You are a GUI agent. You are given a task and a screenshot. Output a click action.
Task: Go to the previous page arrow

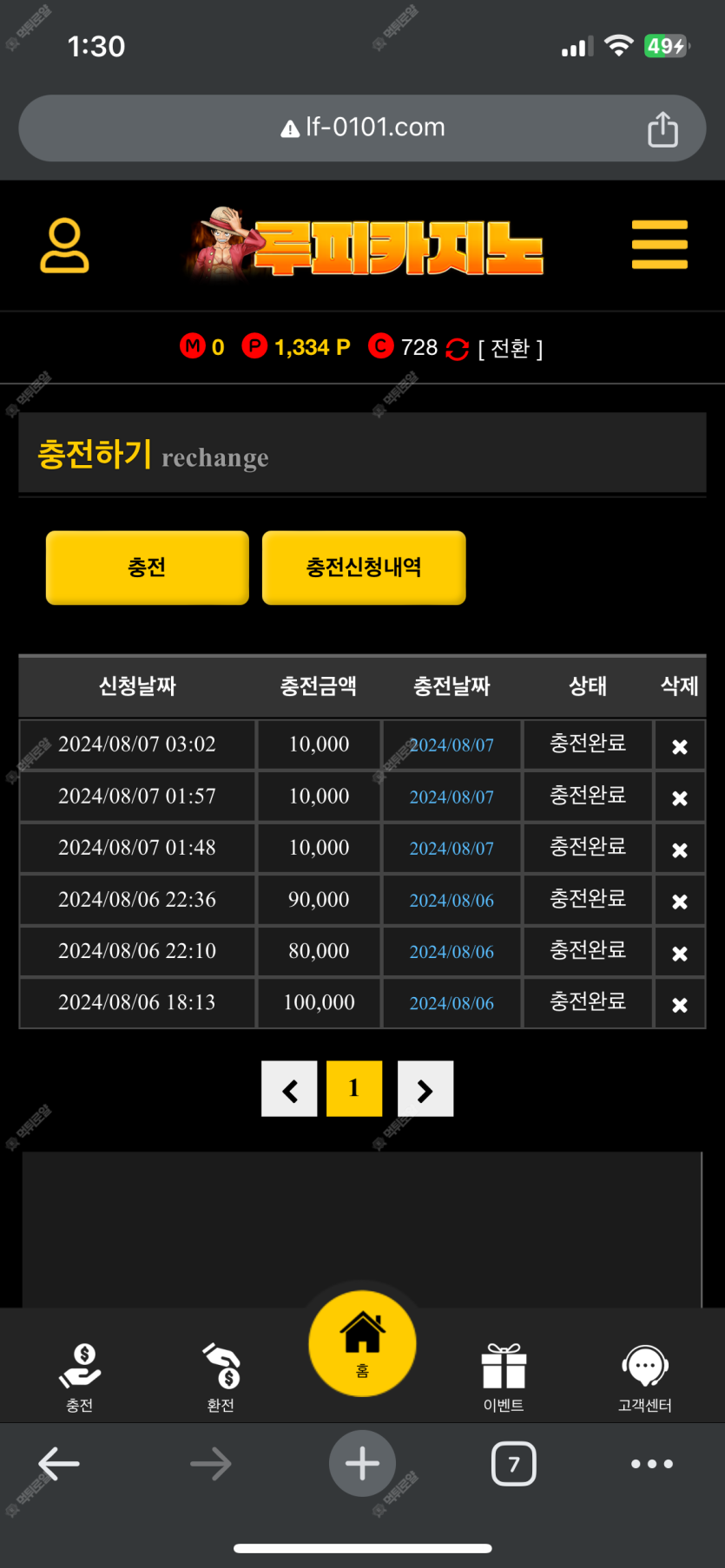[x=289, y=1089]
